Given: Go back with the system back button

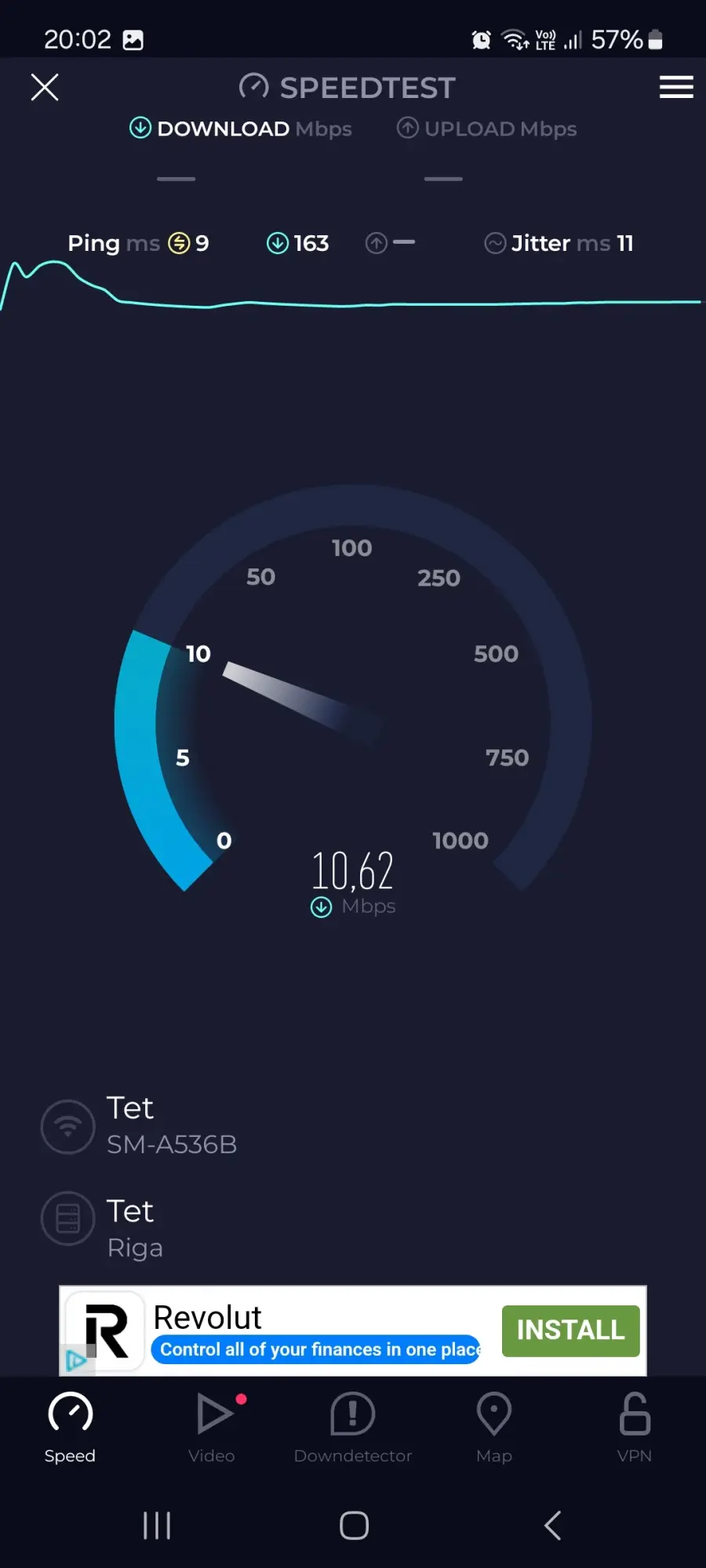Looking at the screenshot, I should [552, 1526].
